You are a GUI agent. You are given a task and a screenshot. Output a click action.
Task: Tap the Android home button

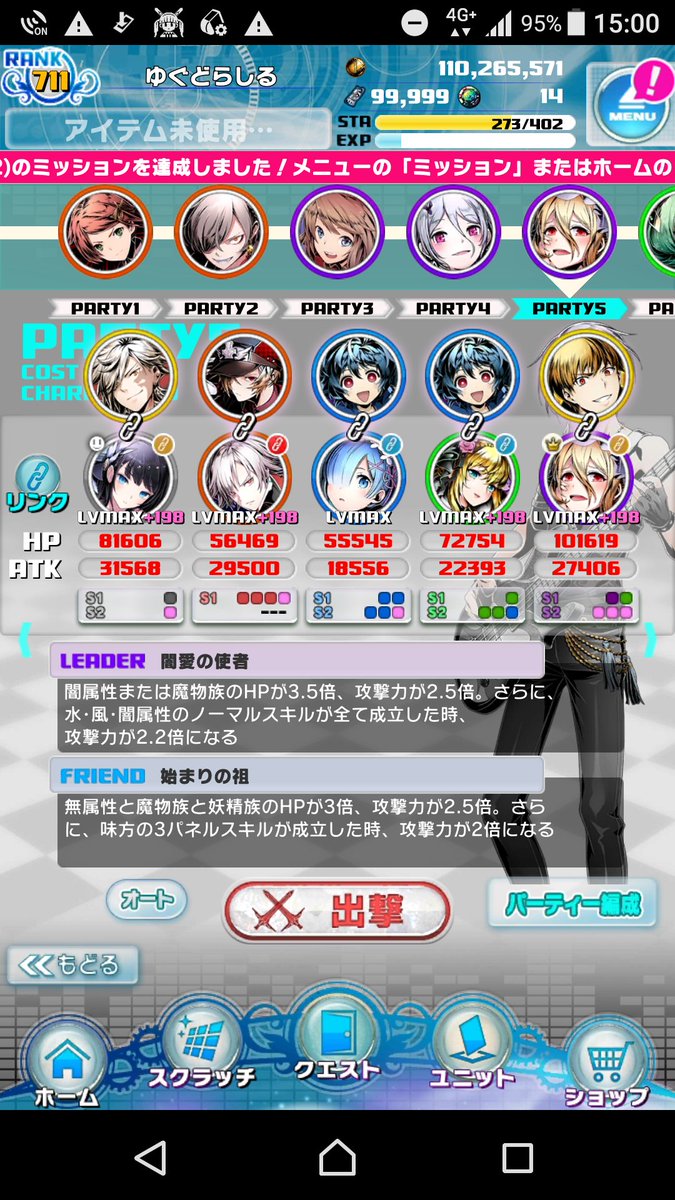336,1158
